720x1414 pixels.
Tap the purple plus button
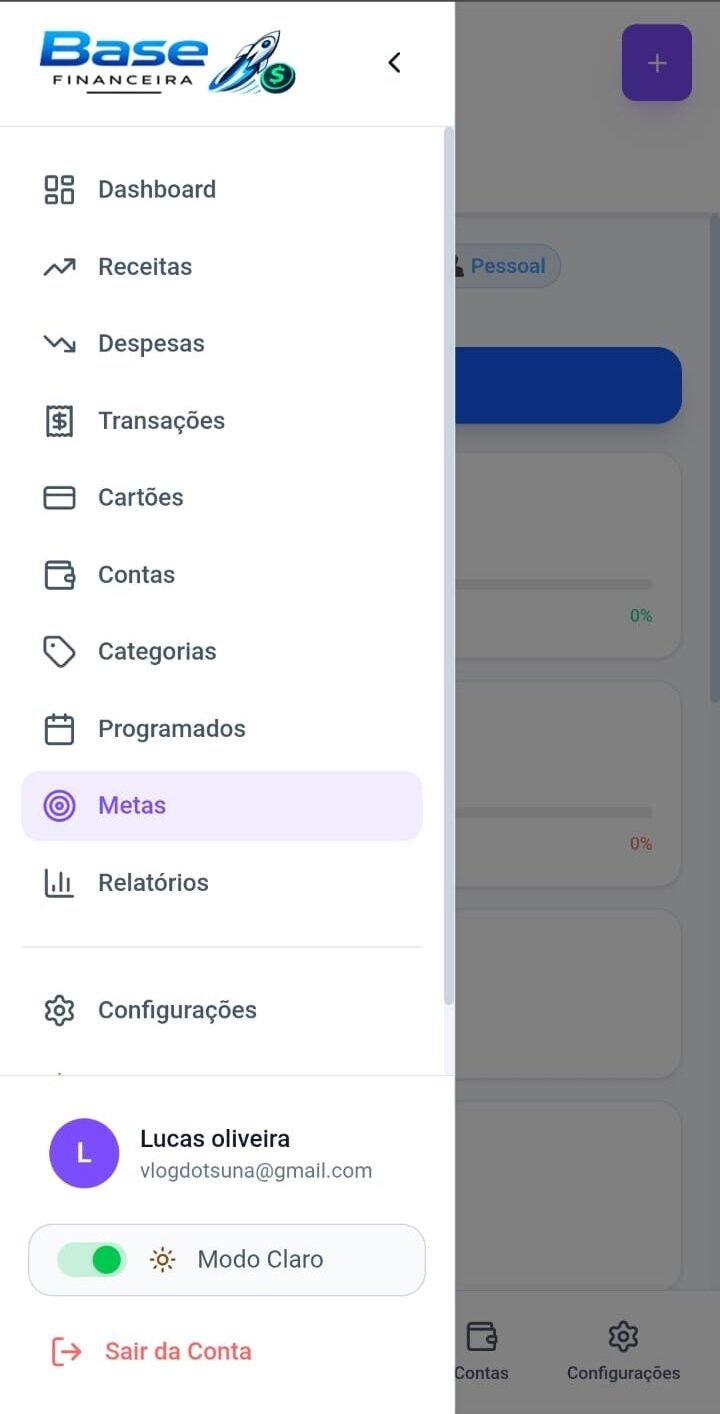656,63
